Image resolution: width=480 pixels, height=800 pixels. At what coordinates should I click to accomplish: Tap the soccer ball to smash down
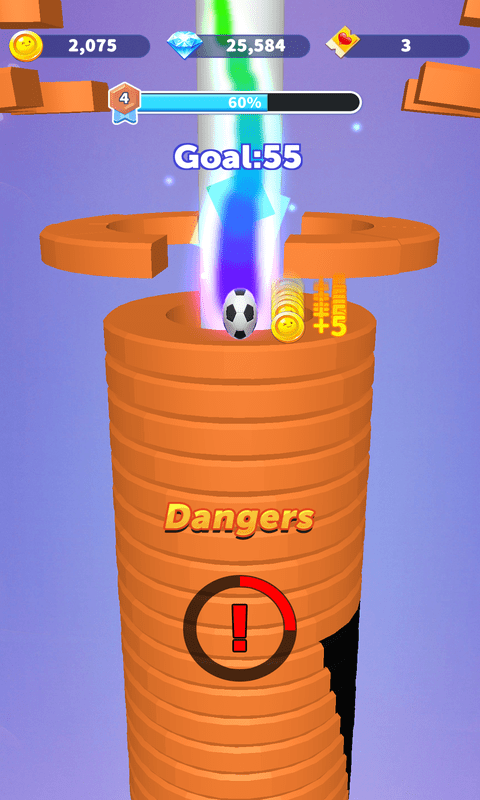point(240,314)
